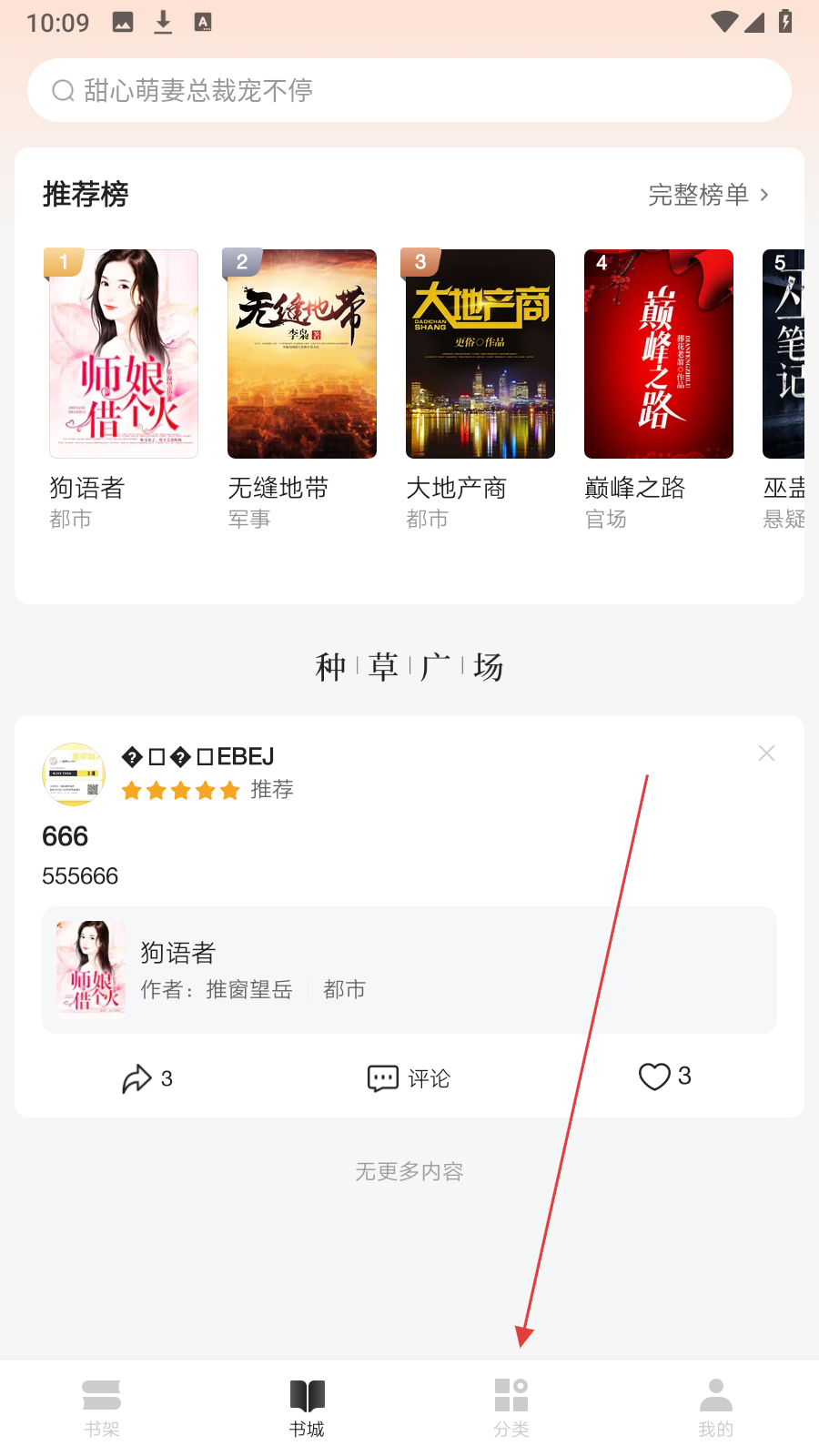
Task: Open the 我的 tab
Action: (716, 1408)
